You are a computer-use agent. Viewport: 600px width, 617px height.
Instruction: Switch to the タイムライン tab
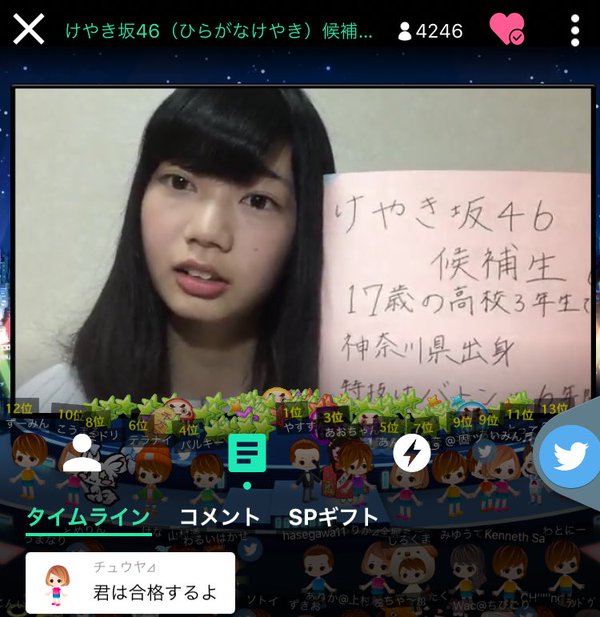point(88,517)
